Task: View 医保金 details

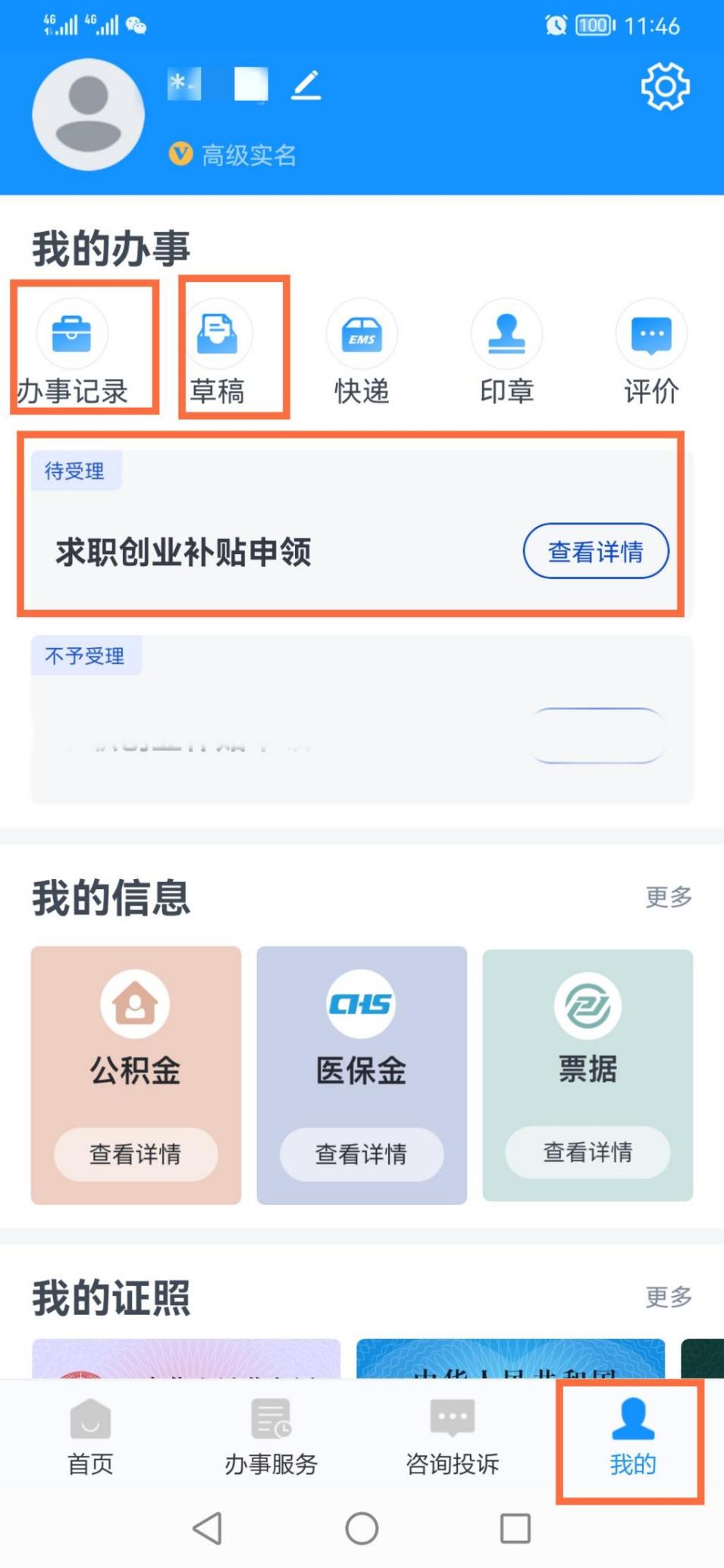Action: (362, 1153)
